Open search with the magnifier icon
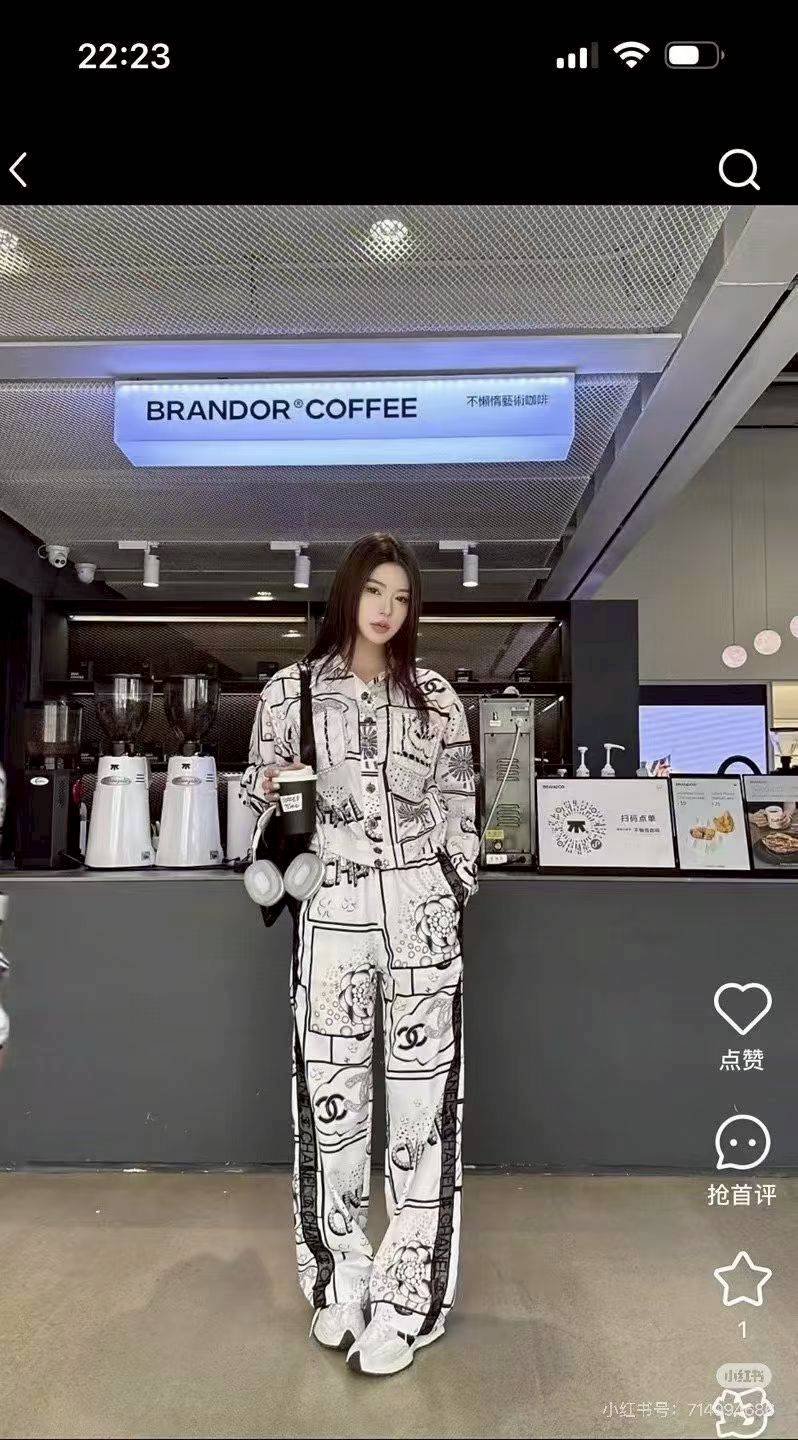 coord(739,170)
